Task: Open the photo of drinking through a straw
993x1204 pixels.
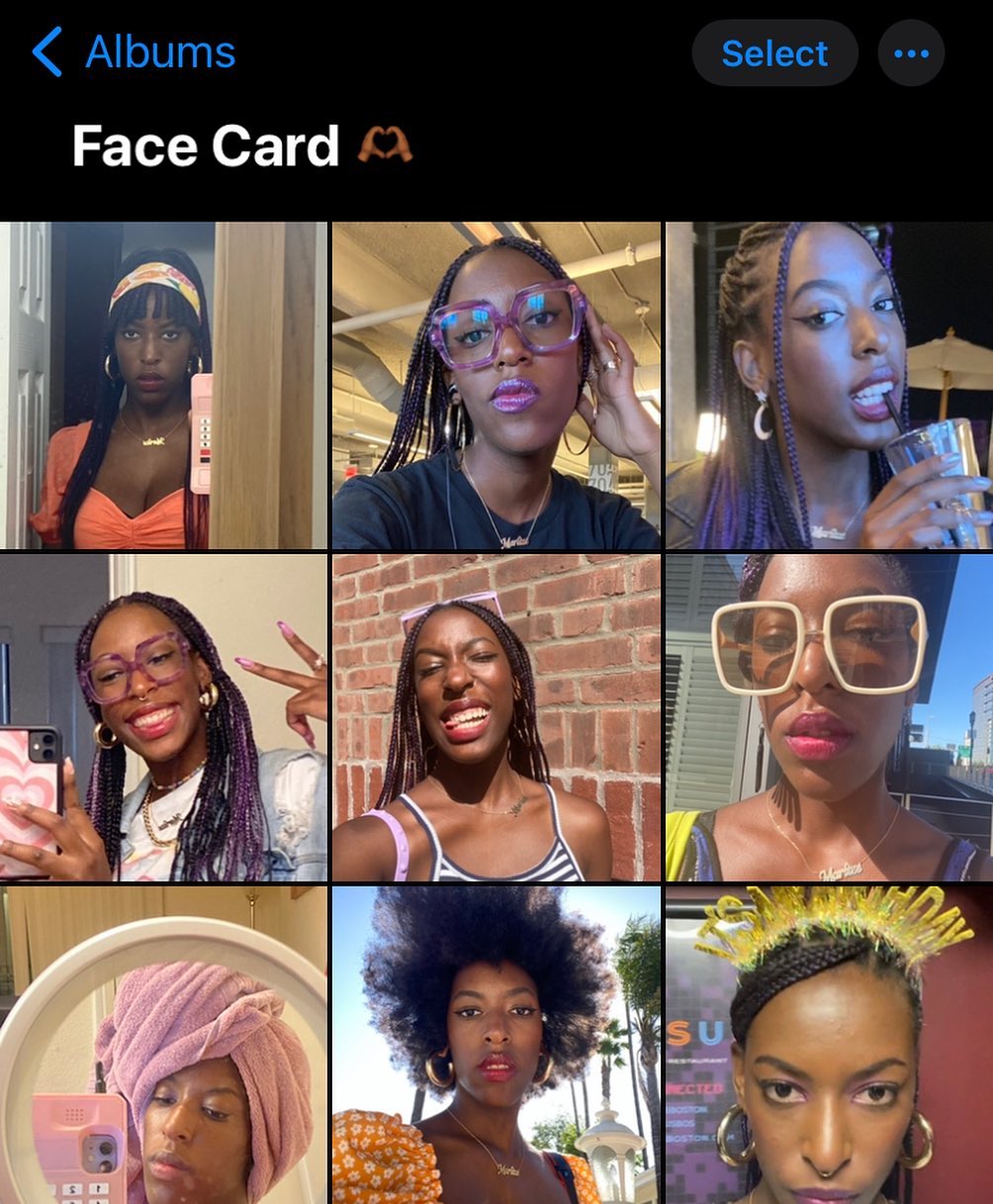Action: click(829, 386)
